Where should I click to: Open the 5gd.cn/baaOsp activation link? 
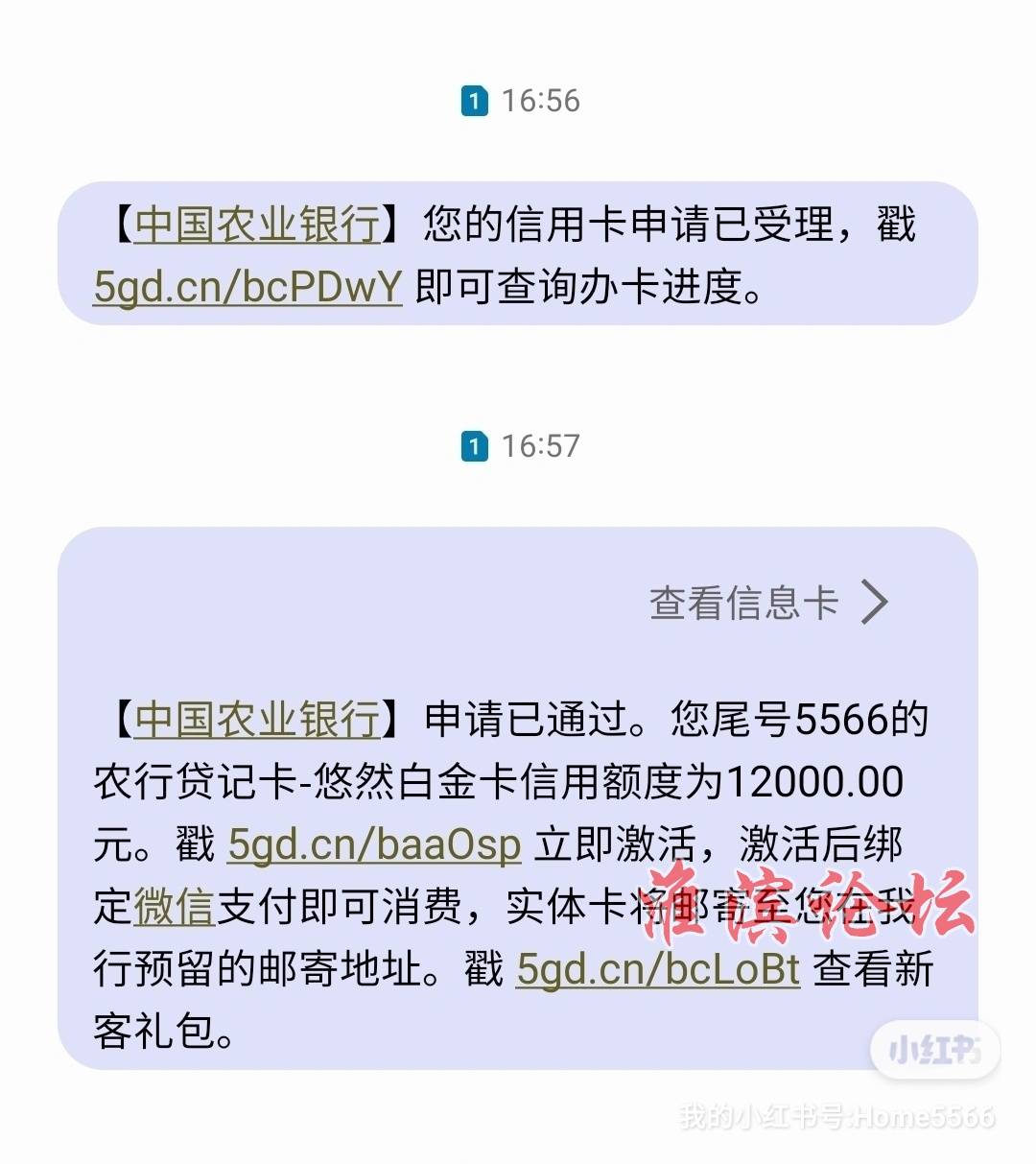pyautogui.click(x=374, y=844)
